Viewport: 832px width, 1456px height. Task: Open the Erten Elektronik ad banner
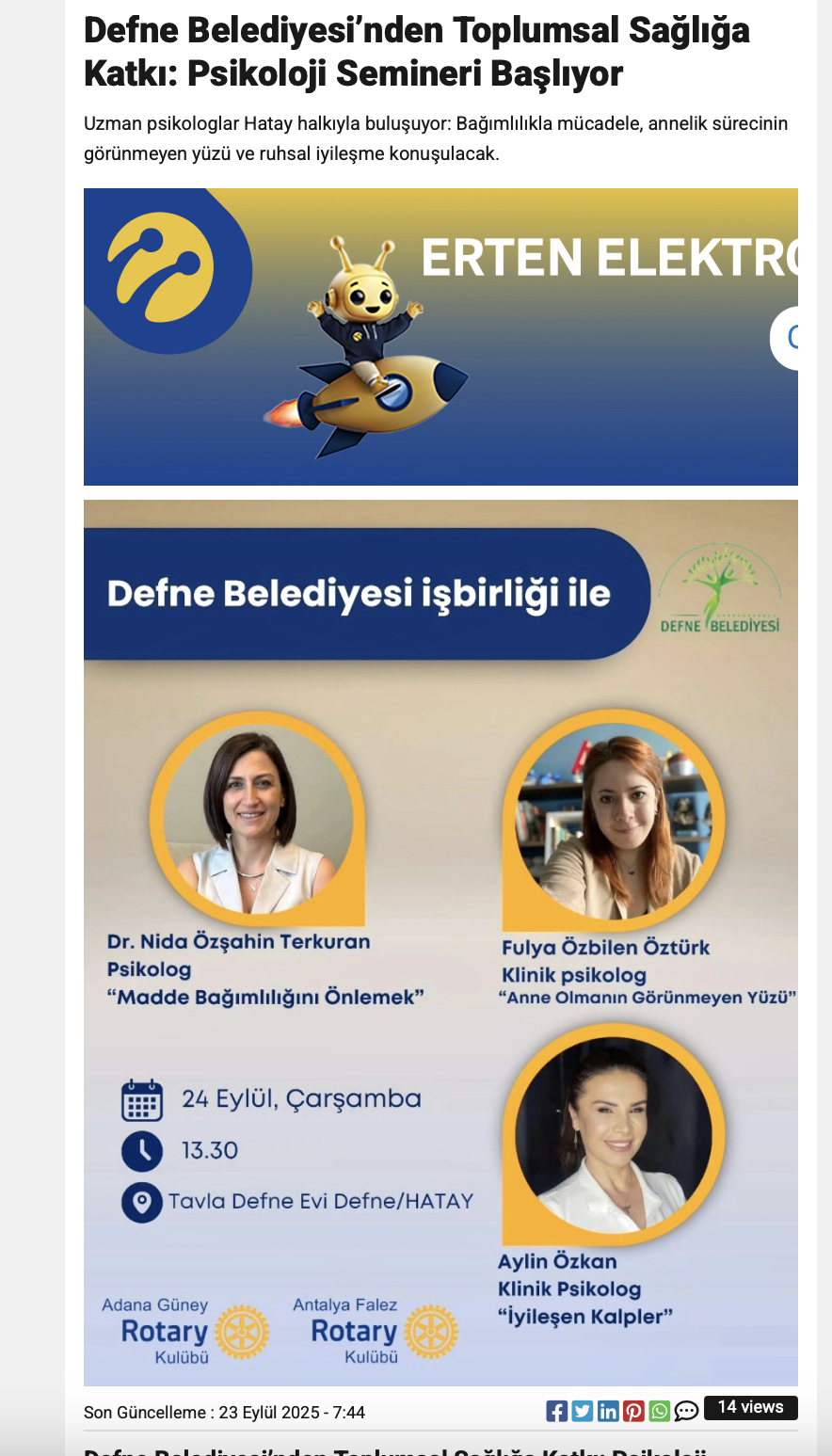[440, 337]
